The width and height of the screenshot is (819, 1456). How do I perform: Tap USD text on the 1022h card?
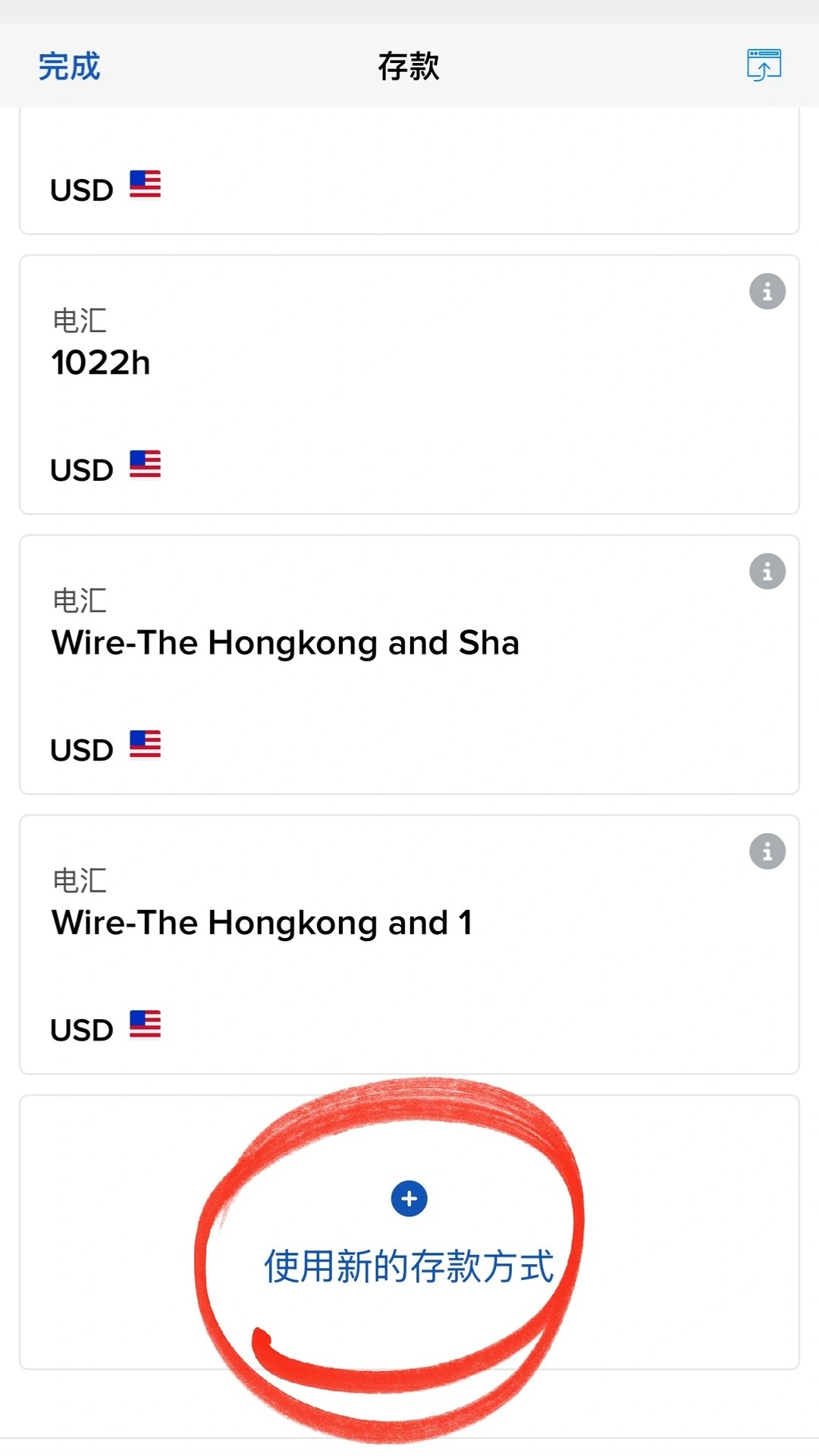click(80, 468)
